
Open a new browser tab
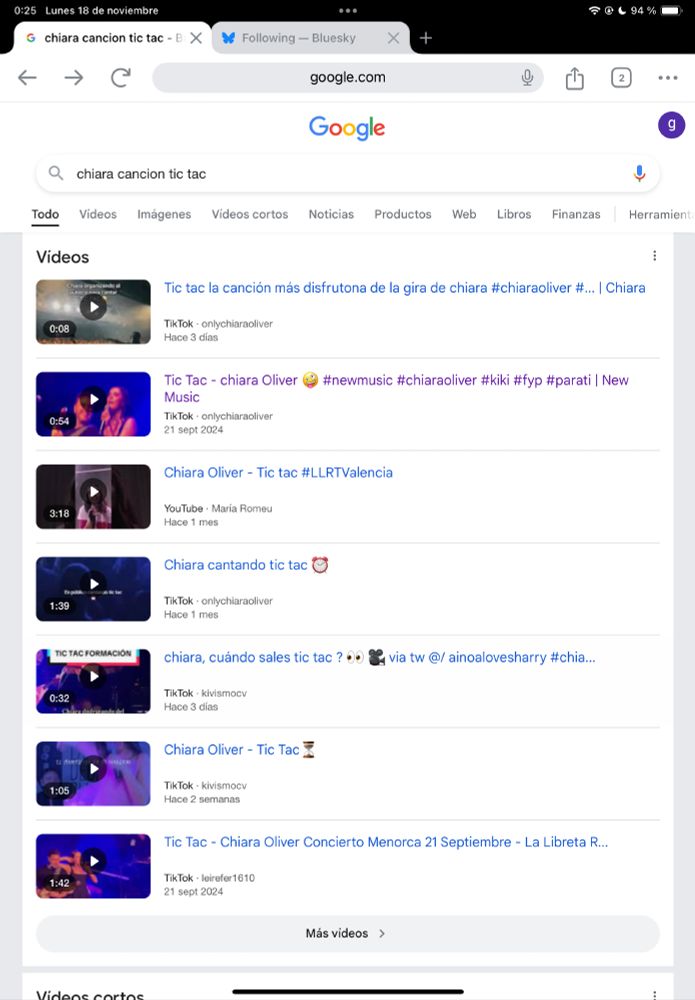(x=426, y=38)
